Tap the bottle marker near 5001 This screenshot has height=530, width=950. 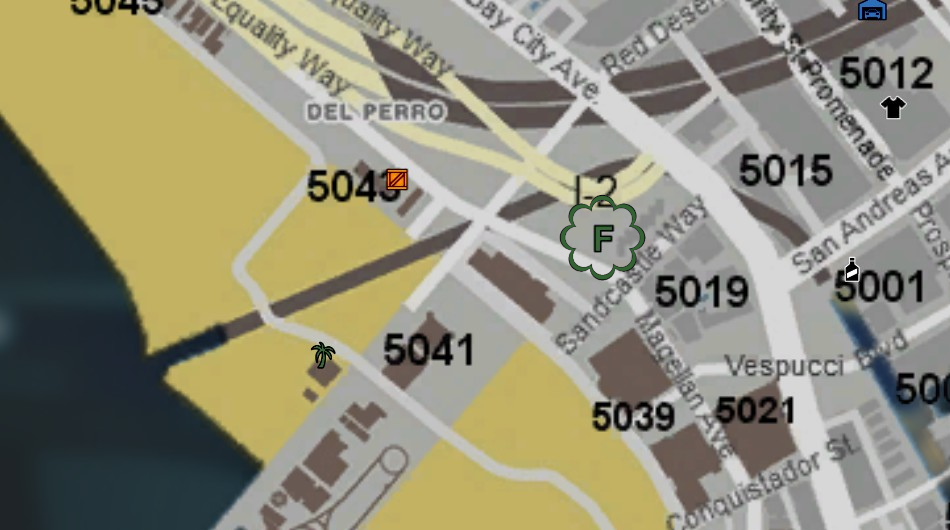coord(852,270)
